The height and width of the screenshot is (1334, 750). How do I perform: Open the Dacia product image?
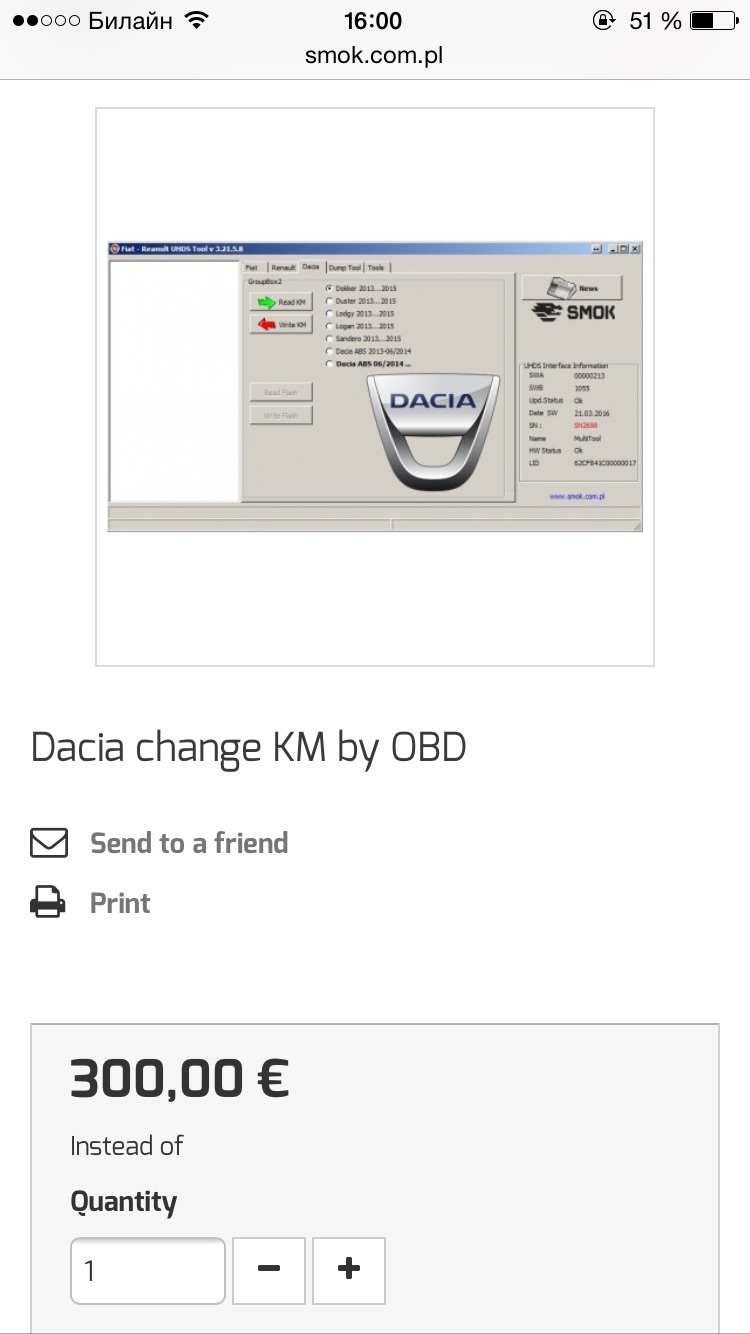(375, 387)
